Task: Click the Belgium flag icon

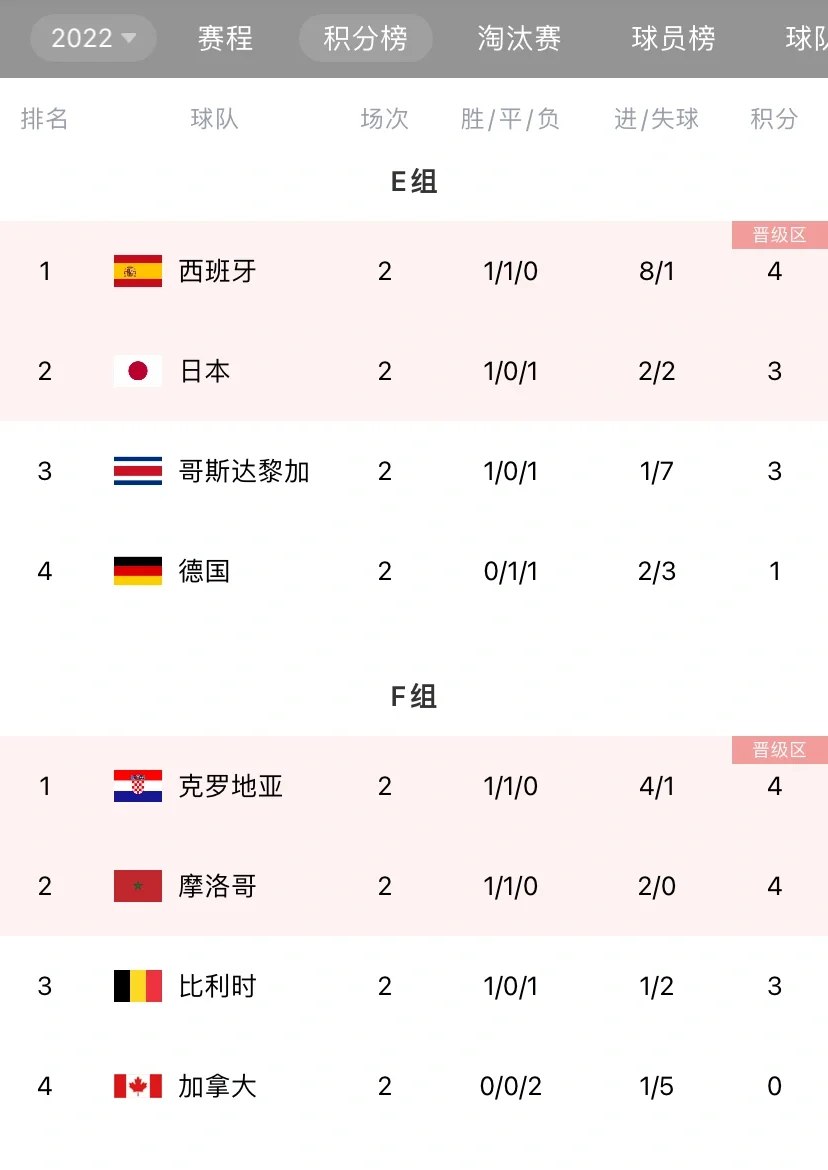Action: click(x=137, y=986)
